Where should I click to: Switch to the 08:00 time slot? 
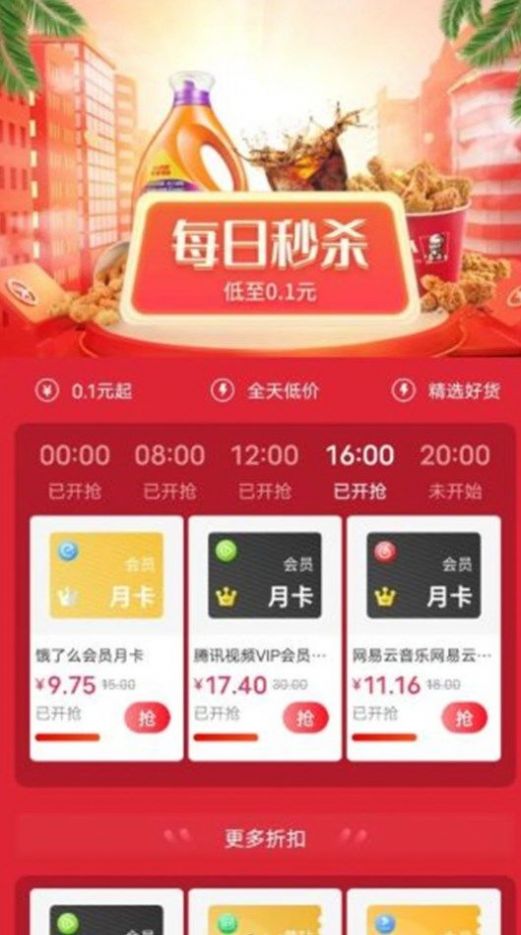pyautogui.click(x=170, y=471)
